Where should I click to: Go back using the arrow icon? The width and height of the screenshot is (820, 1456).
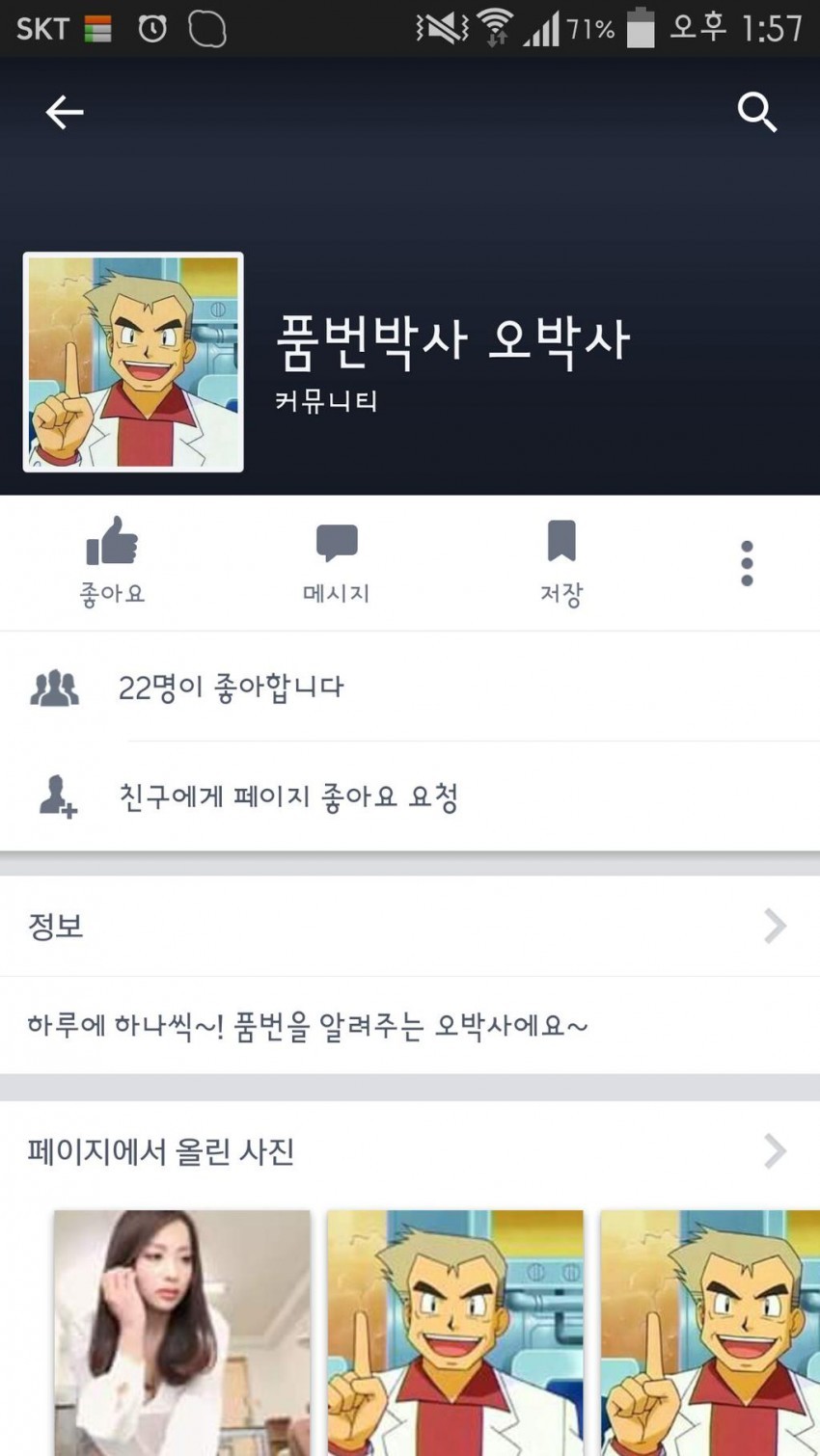64,112
